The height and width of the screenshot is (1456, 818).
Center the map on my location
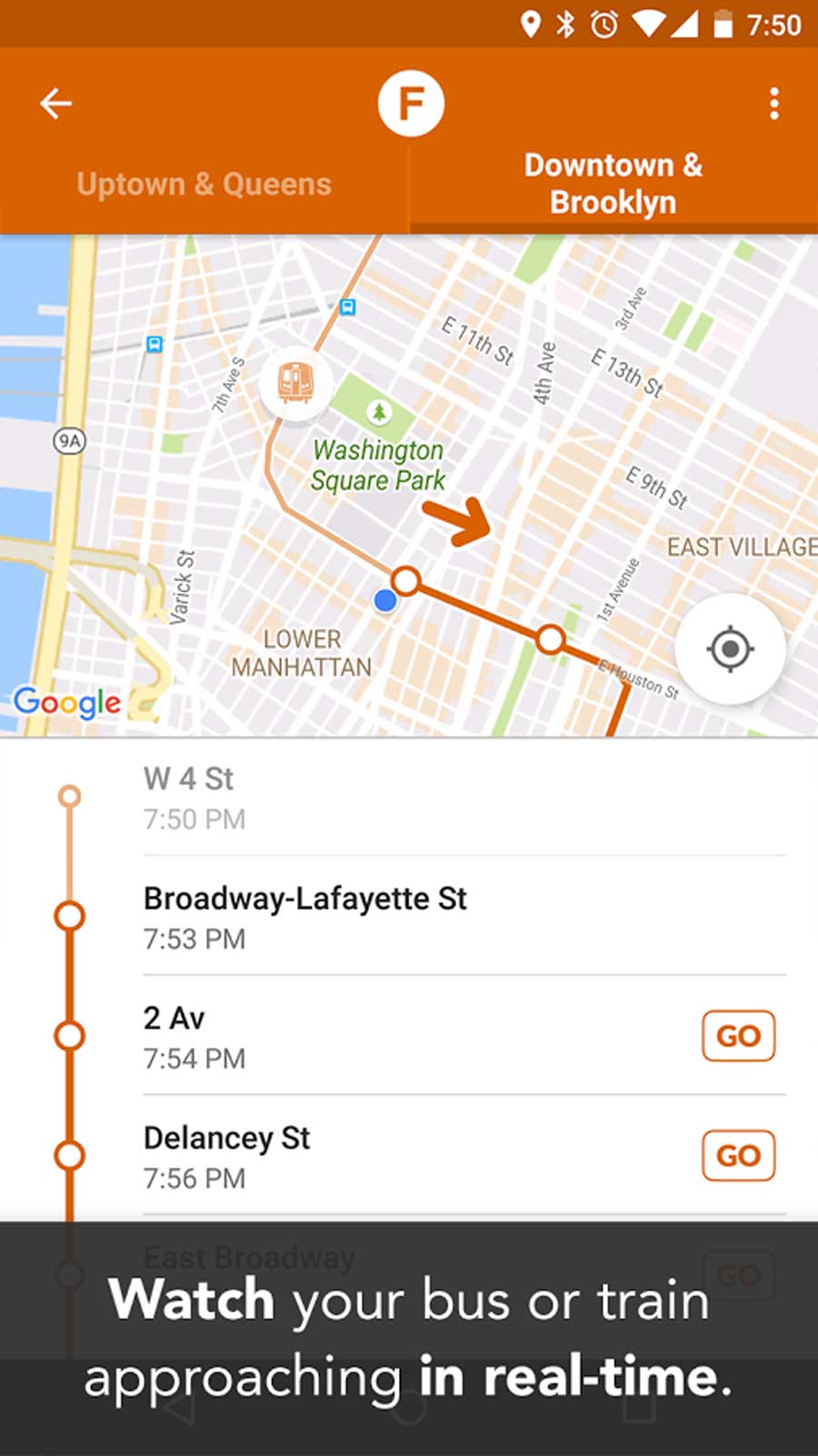[x=730, y=649]
